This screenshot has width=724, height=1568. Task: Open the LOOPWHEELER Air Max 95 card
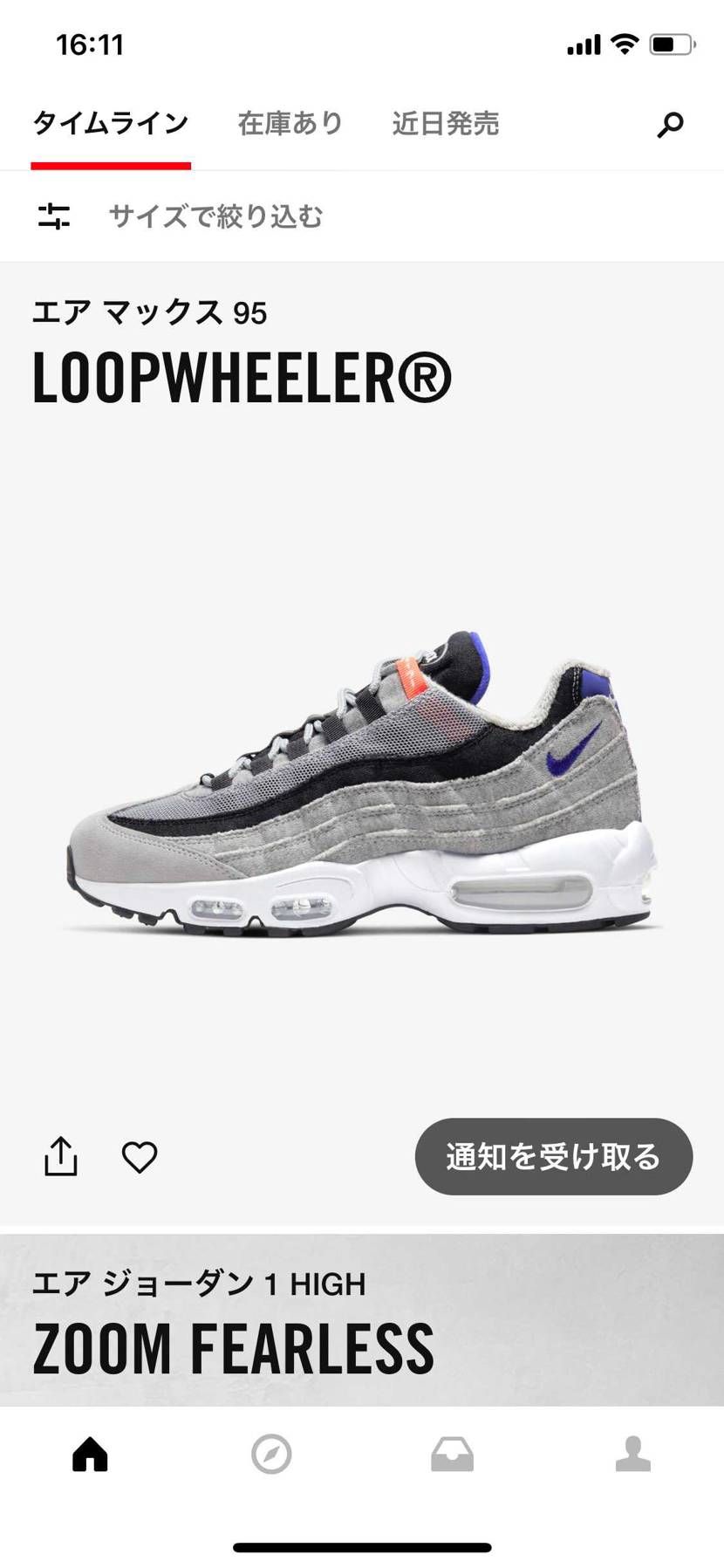(x=362, y=743)
